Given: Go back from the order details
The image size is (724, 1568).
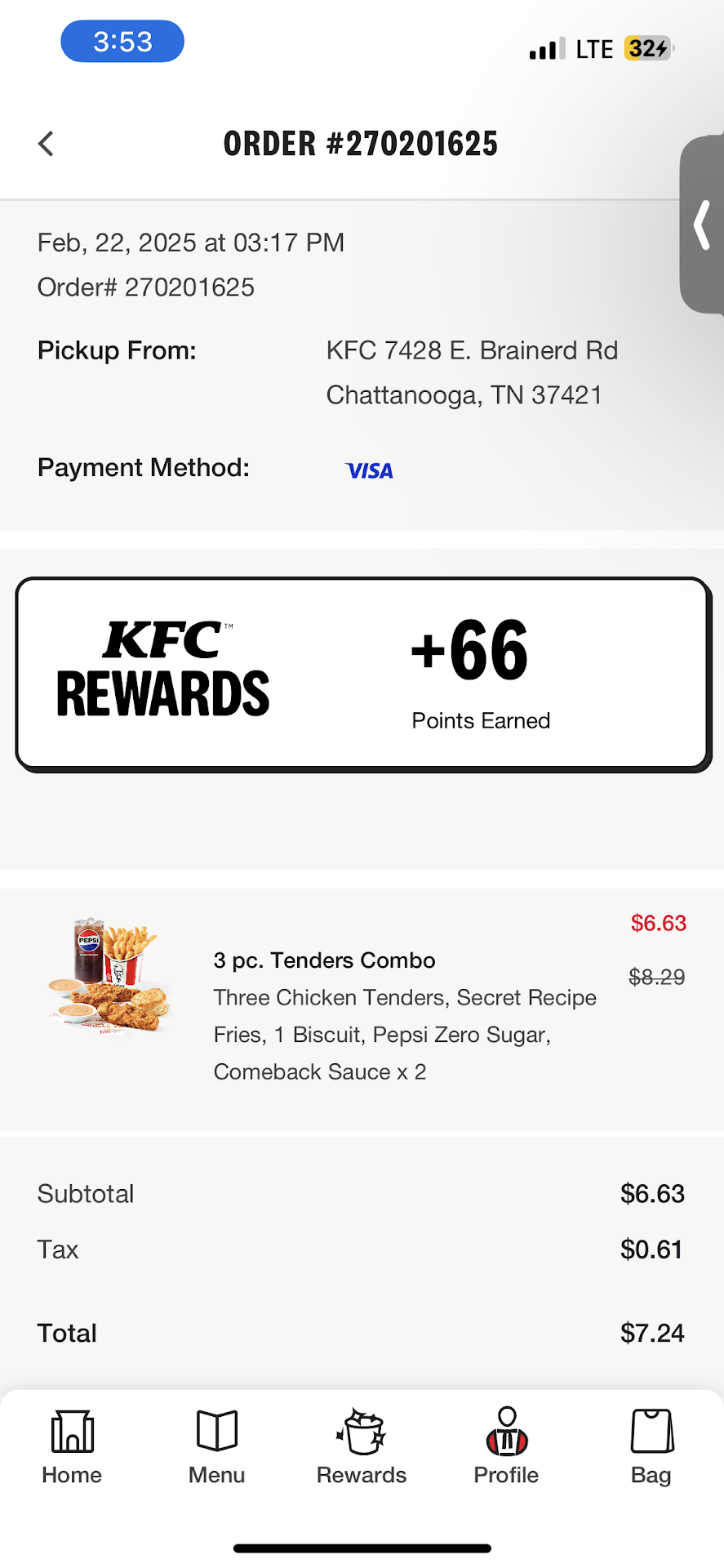Looking at the screenshot, I should pos(47,144).
